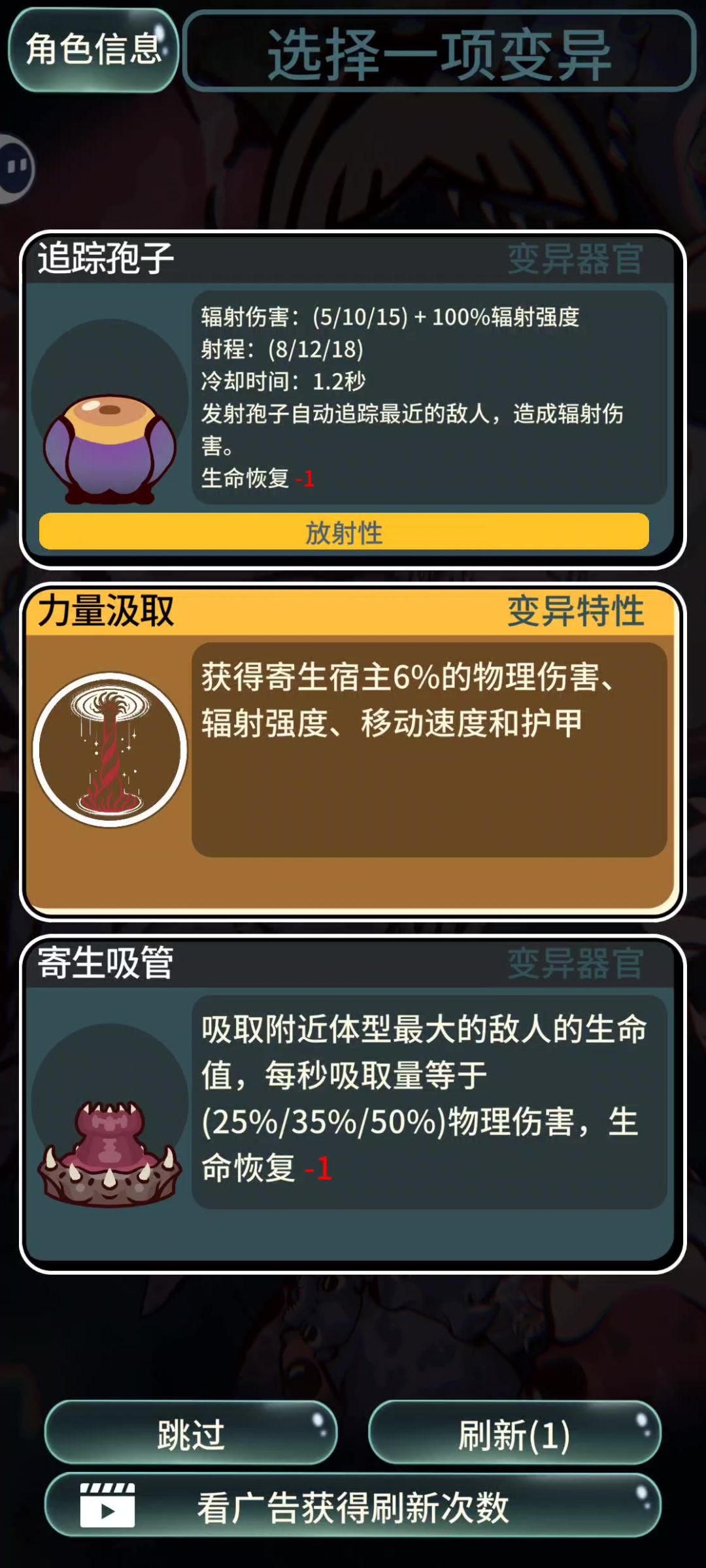This screenshot has width=706, height=1568.
Task: Select the 追踪孢子 mutation card
Action: (353, 400)
